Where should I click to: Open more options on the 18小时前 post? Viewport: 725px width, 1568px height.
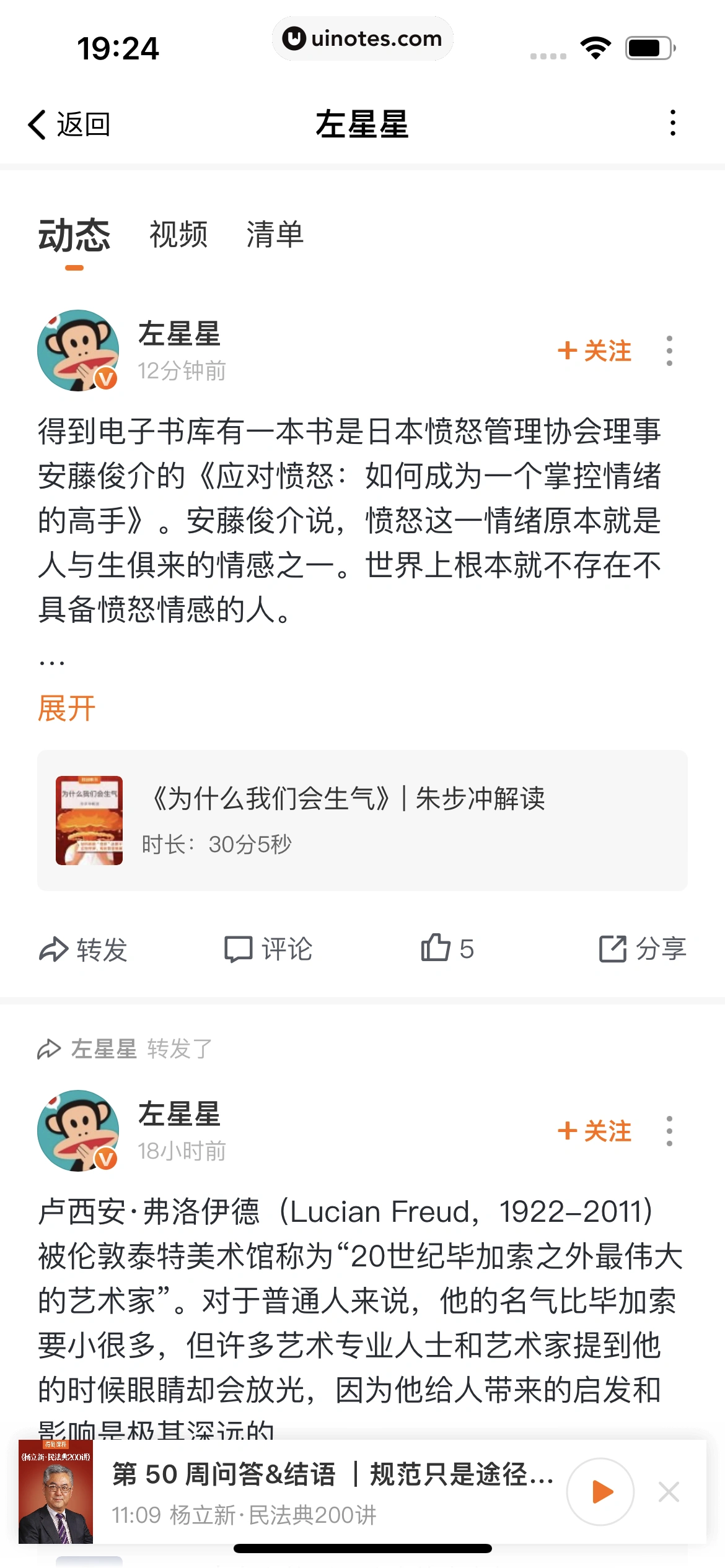click(x=669, y=1131)
